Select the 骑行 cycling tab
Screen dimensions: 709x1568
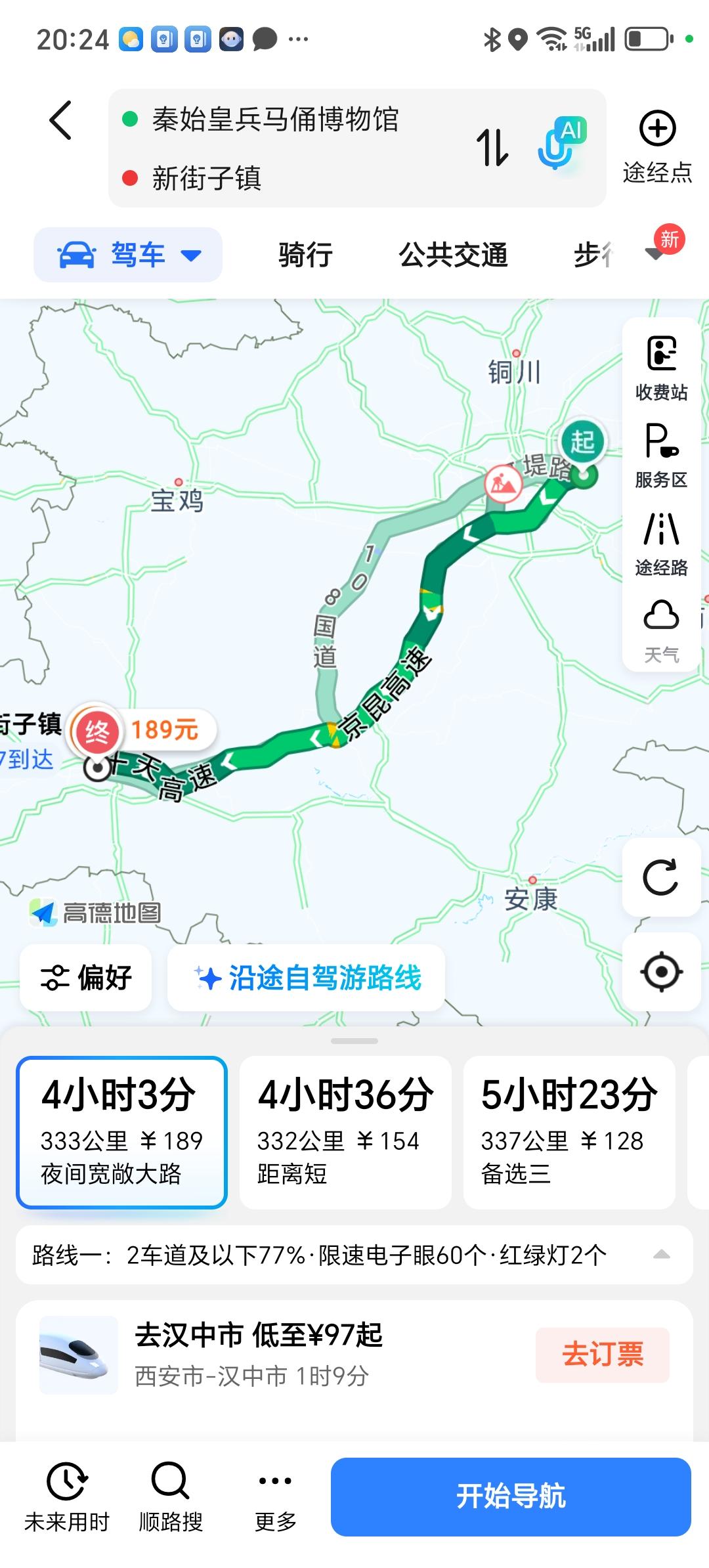tap(303, 255)
